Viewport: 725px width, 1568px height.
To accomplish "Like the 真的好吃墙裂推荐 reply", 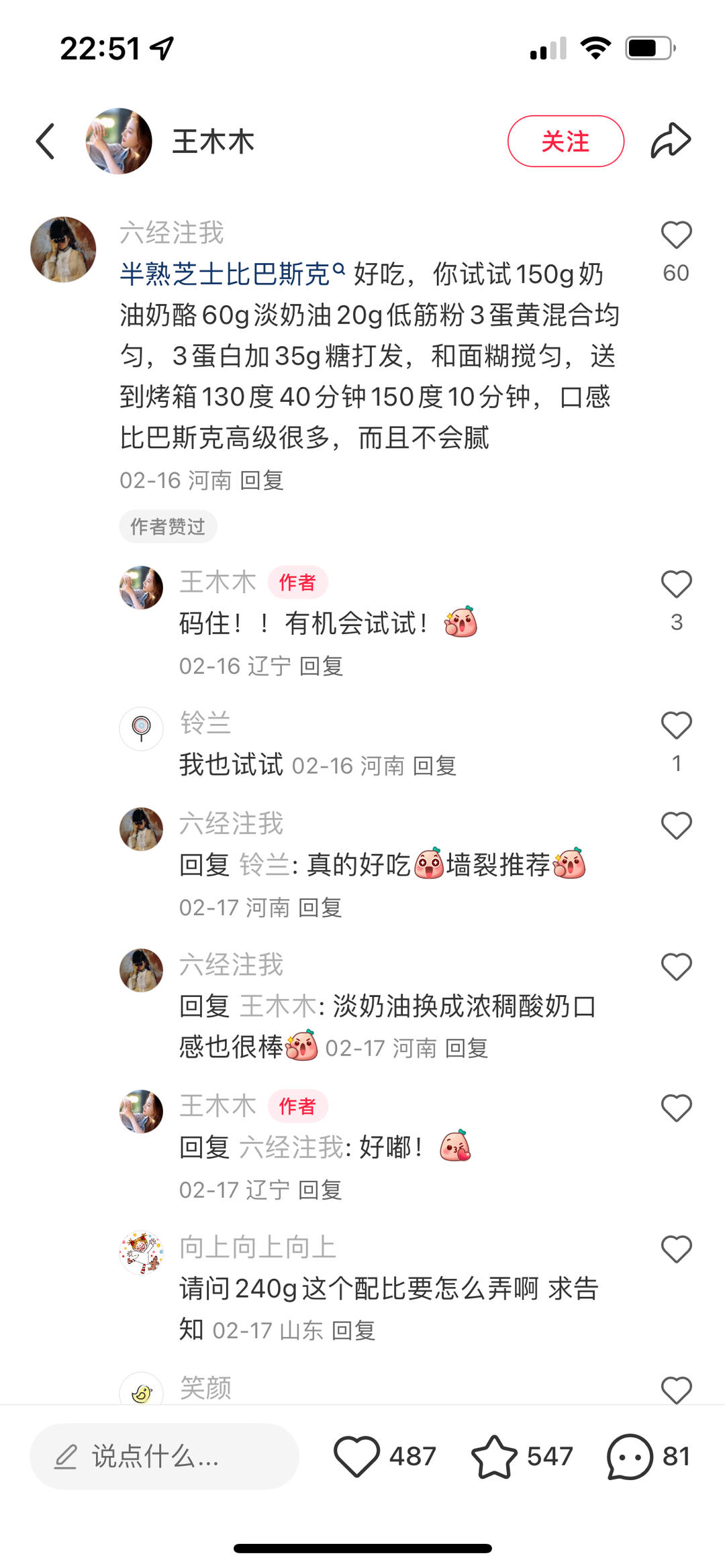I will click(676, 826).
